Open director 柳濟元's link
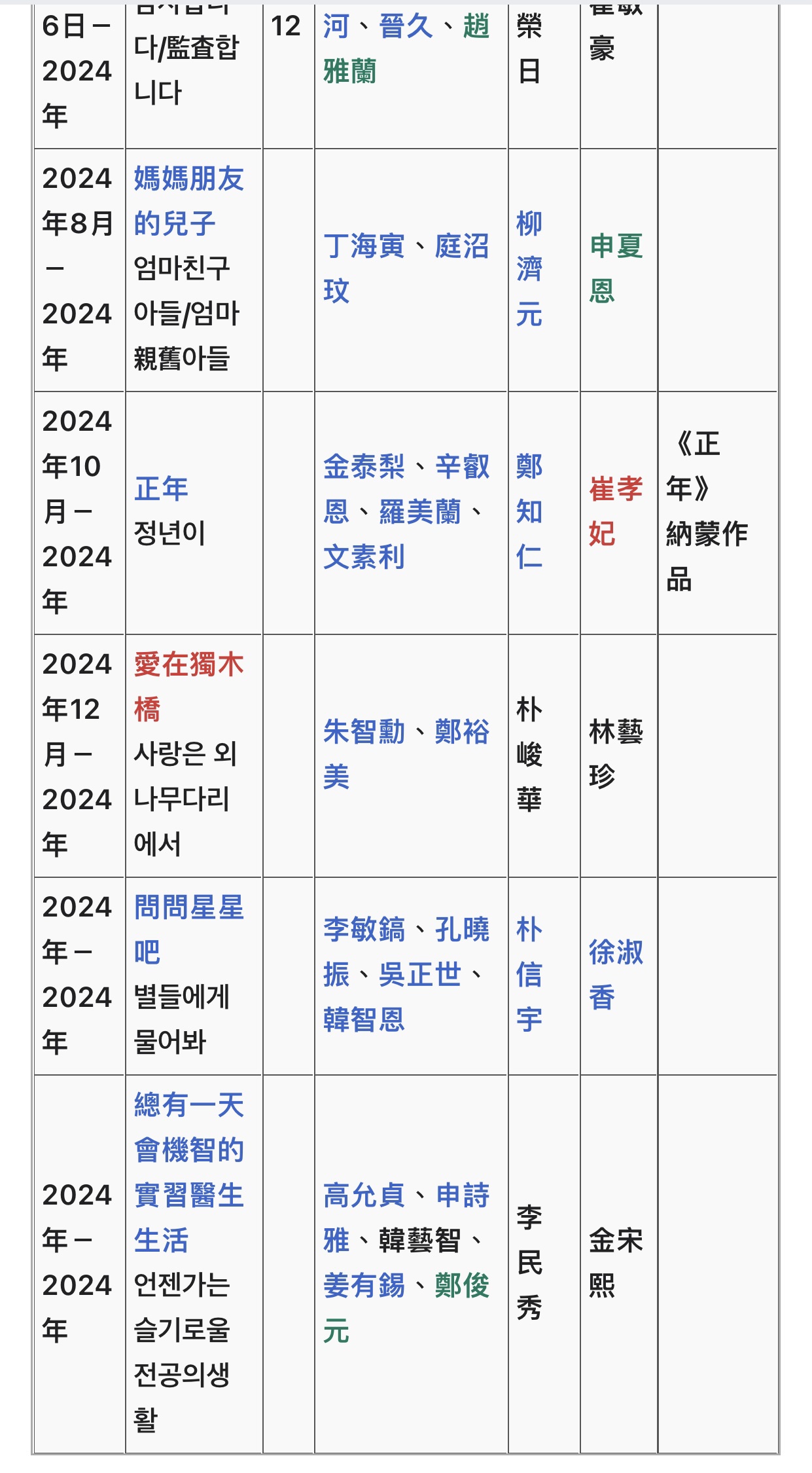 (x=529, y=268)
